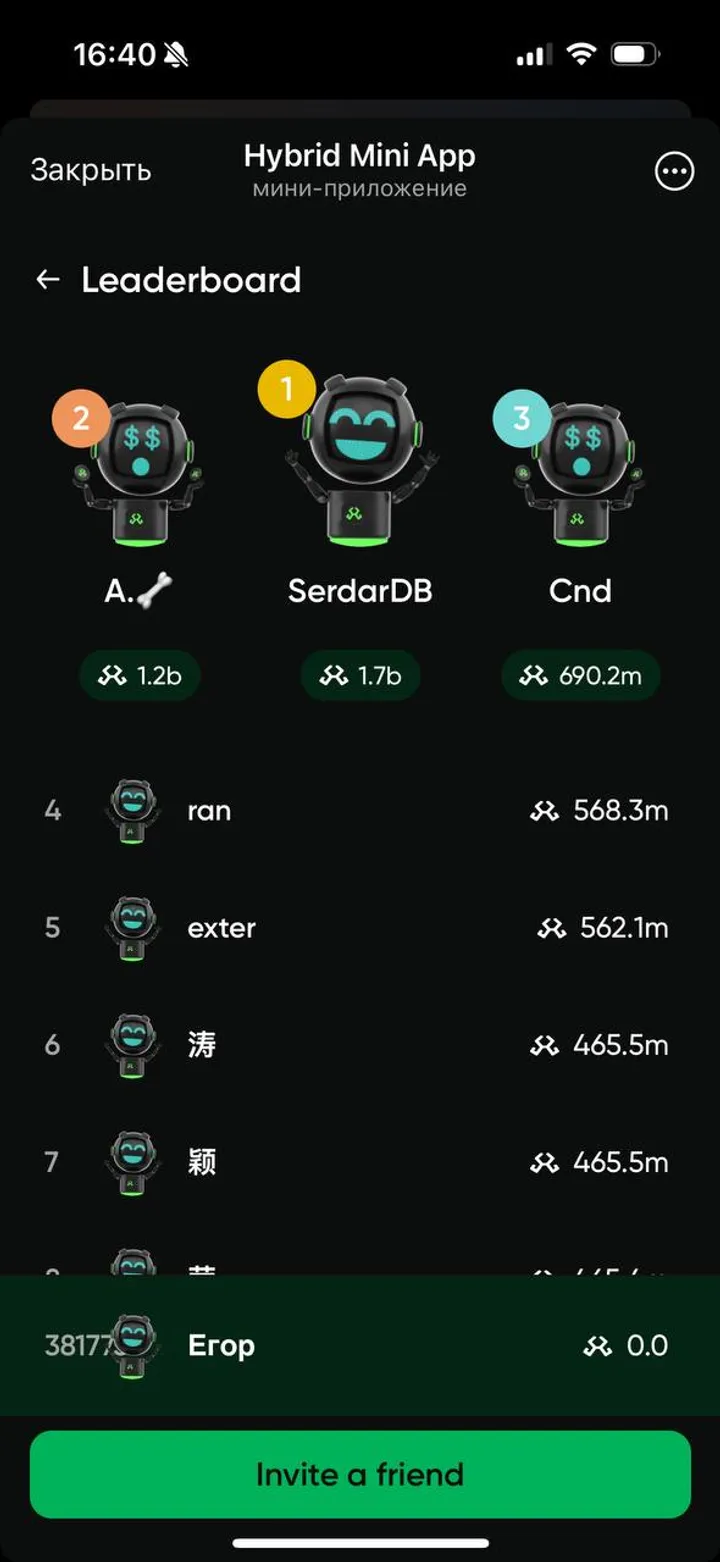Click the blue rank 3 badge

(519, 418)
